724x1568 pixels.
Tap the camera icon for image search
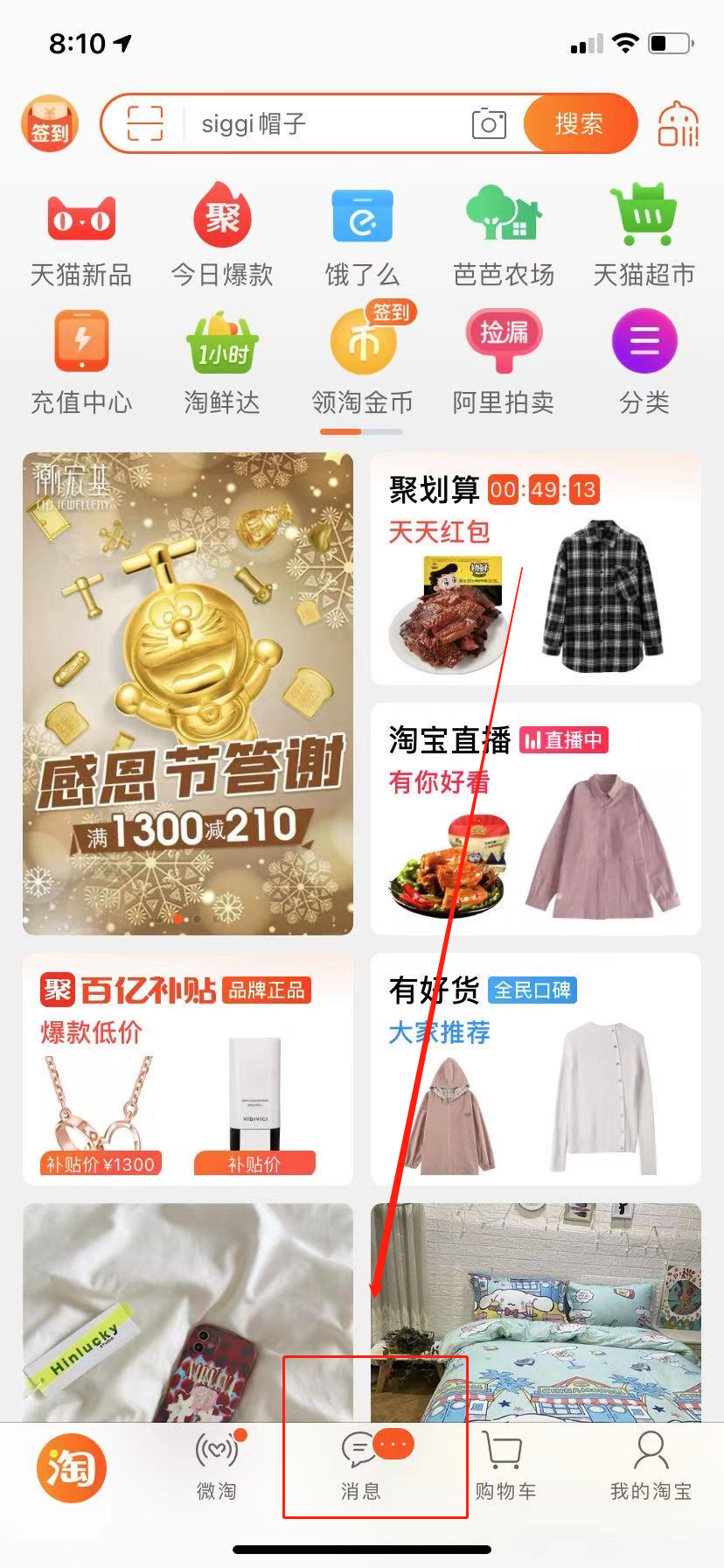pyautogui.click(x=489, y=123)
